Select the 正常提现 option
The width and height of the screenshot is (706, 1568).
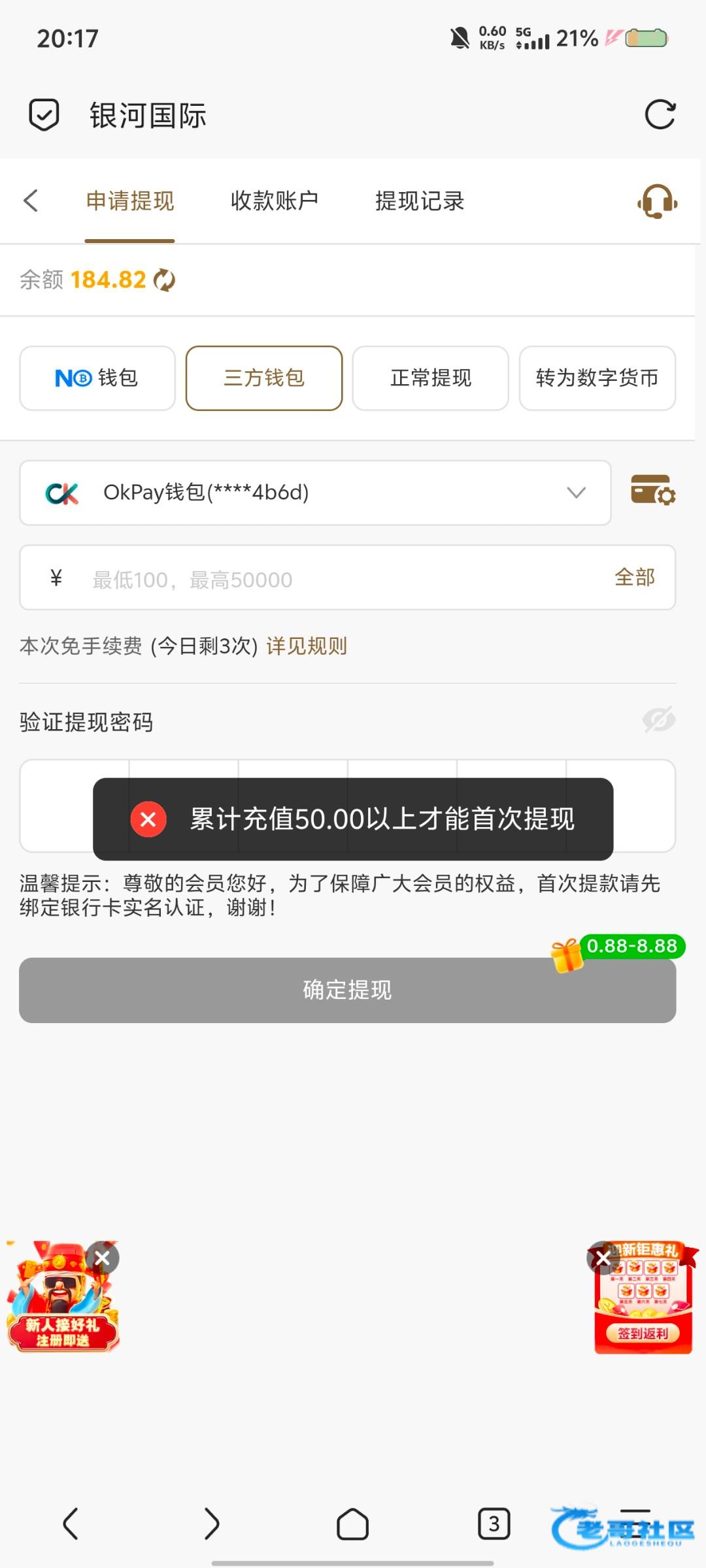[430, 378]
